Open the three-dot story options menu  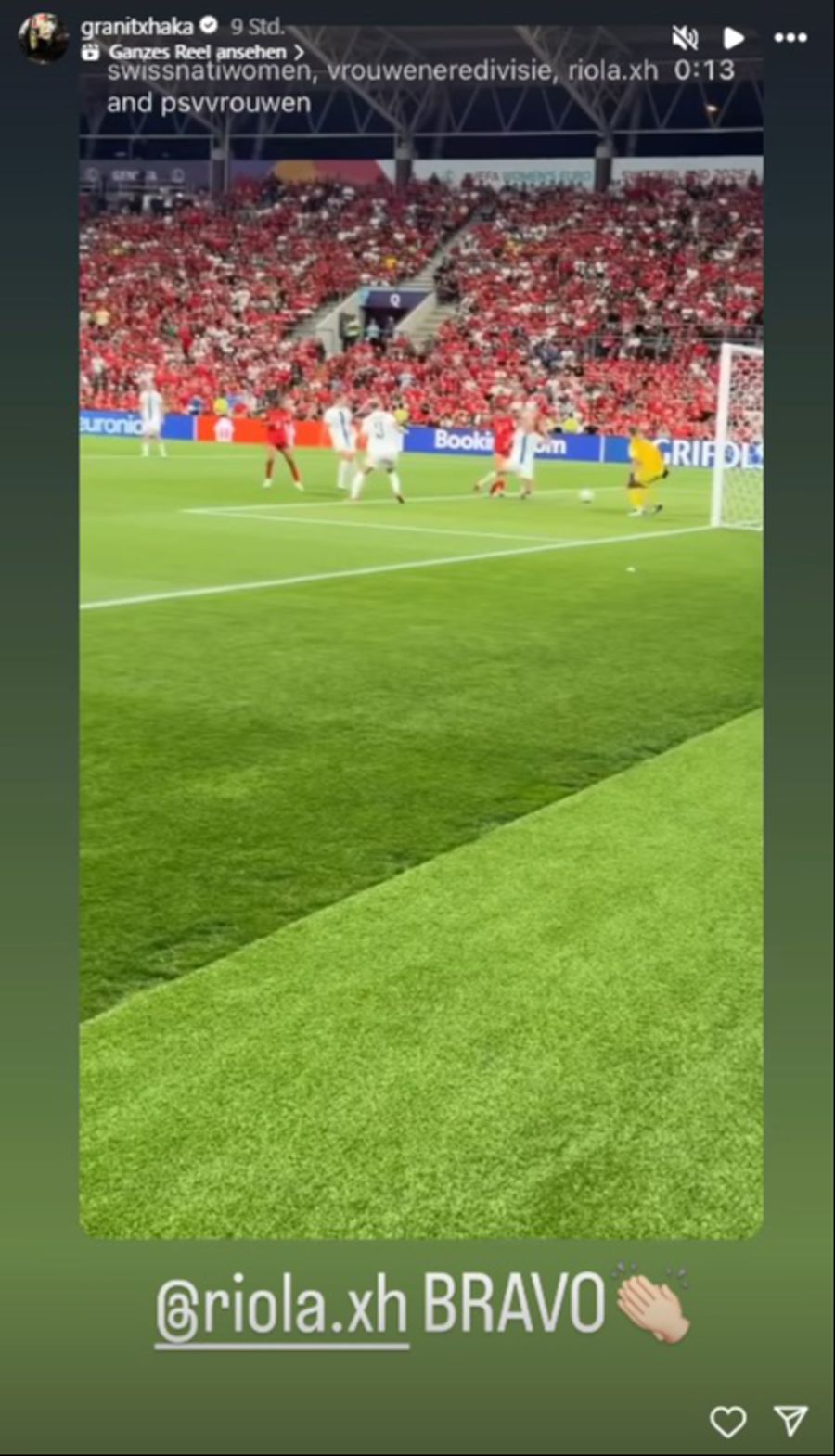(x=790, y=38)
